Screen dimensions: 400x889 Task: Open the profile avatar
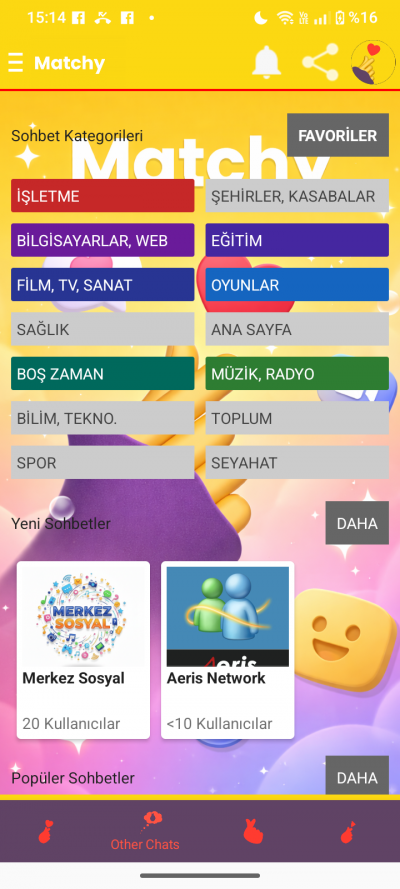pos(373,62)
